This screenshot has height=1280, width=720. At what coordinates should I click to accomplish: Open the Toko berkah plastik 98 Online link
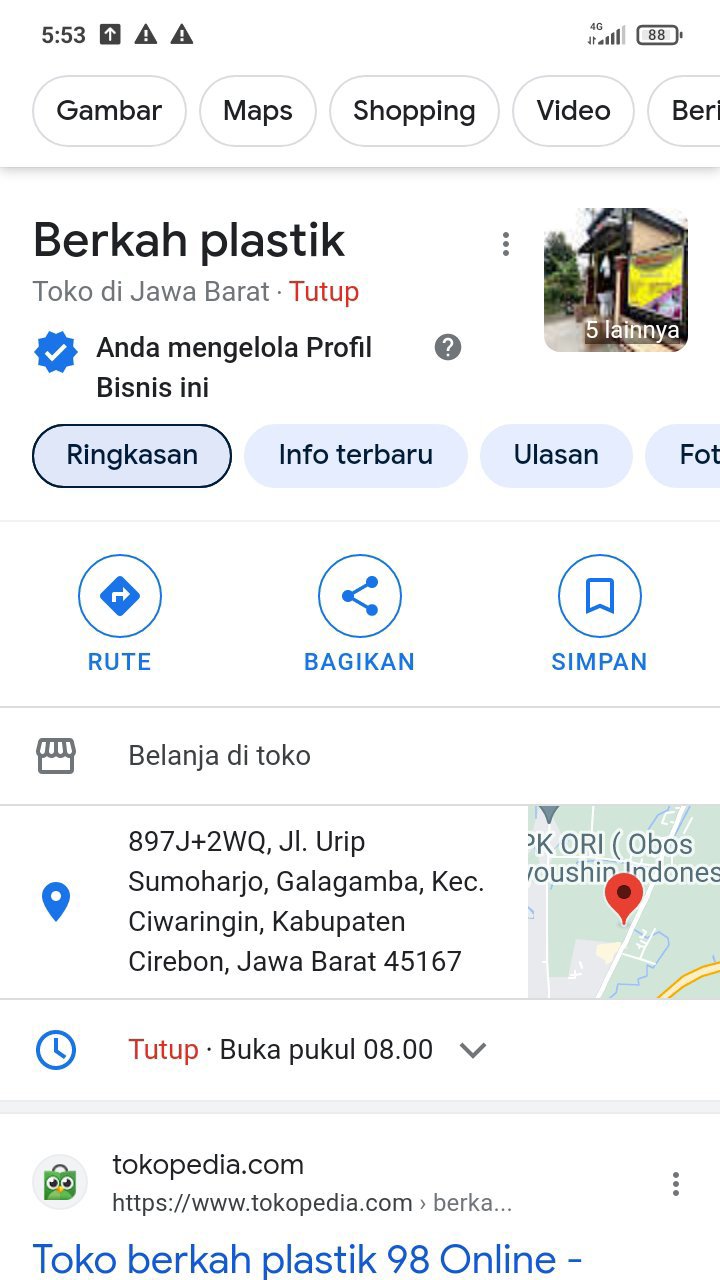(306, 1258)
